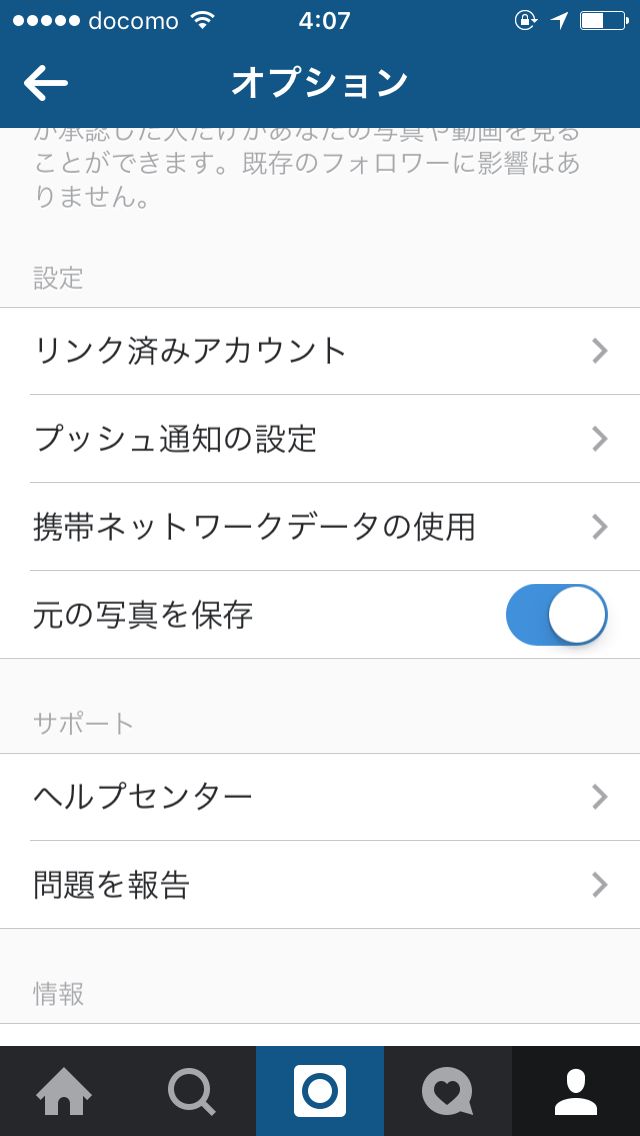
Task: Open リンク済みアカウント settings
Action: coord(320,351)
